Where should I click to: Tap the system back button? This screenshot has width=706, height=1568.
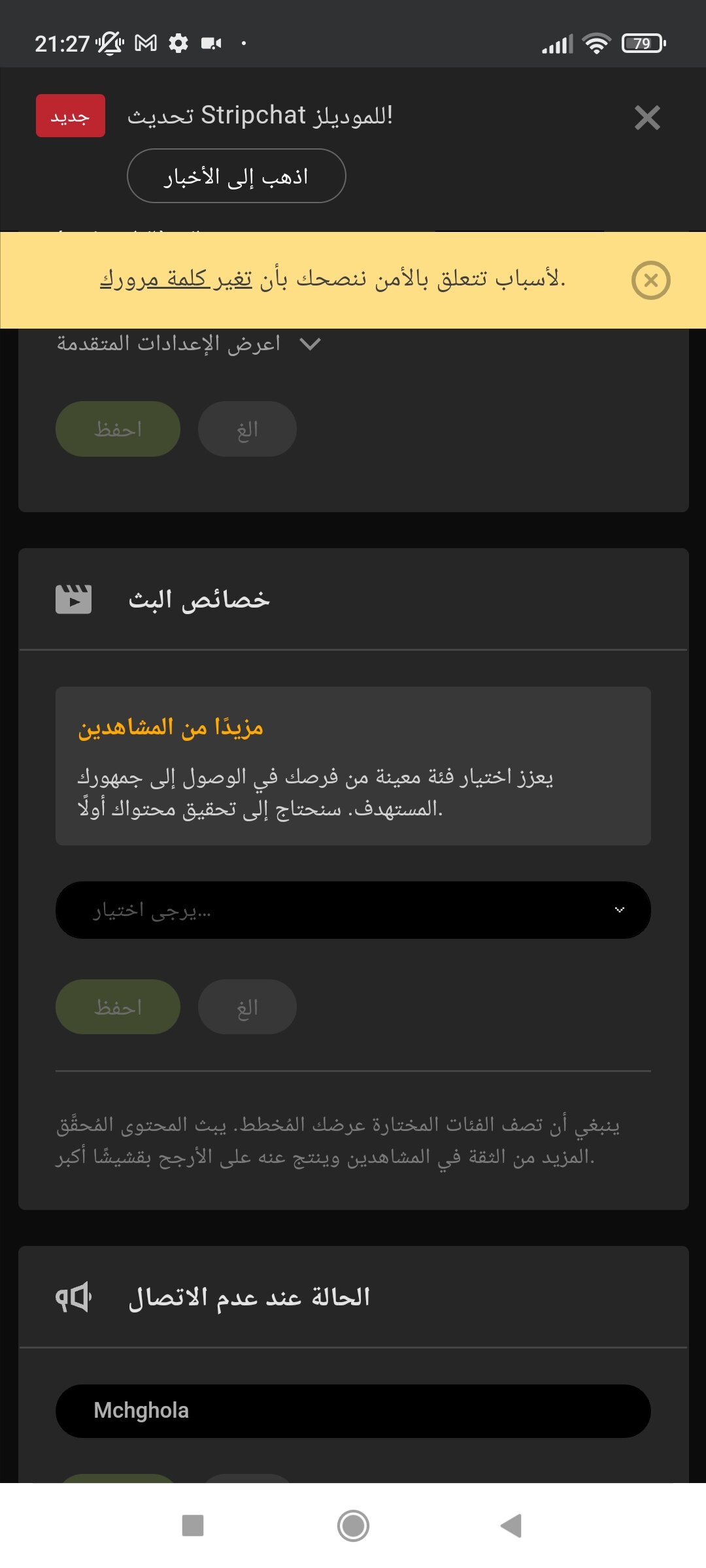pos(511,1526)
